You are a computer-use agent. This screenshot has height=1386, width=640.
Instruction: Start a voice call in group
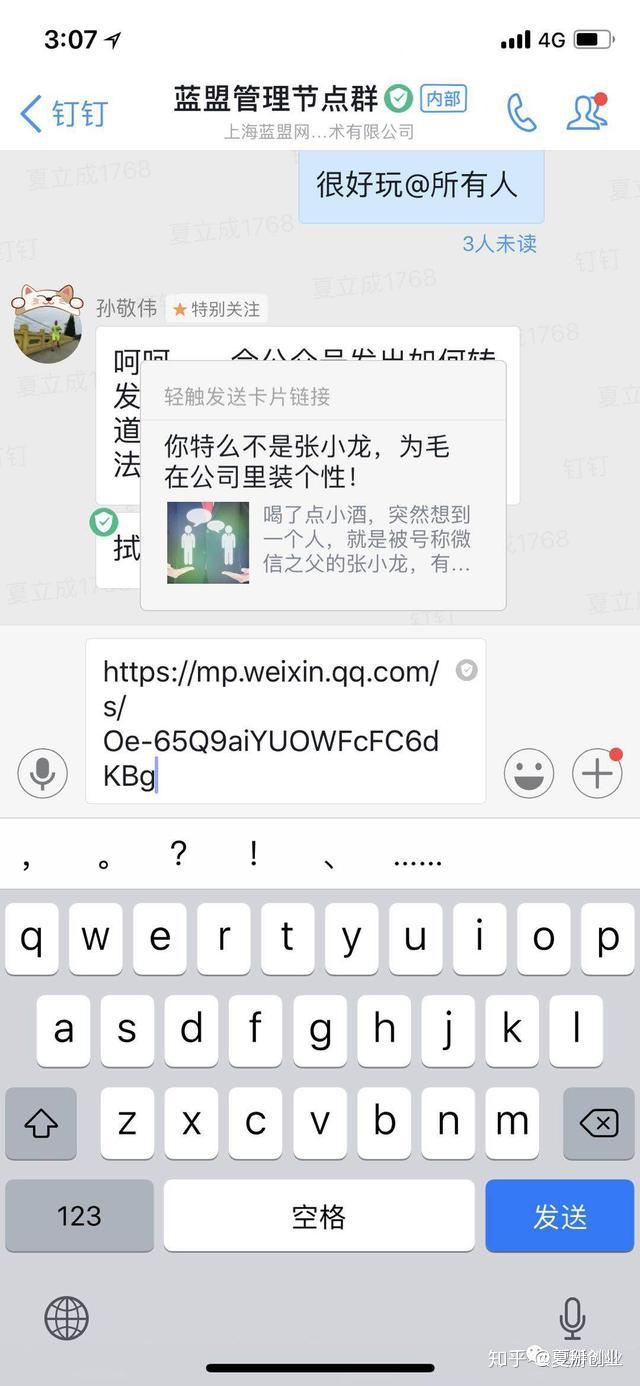521,113
